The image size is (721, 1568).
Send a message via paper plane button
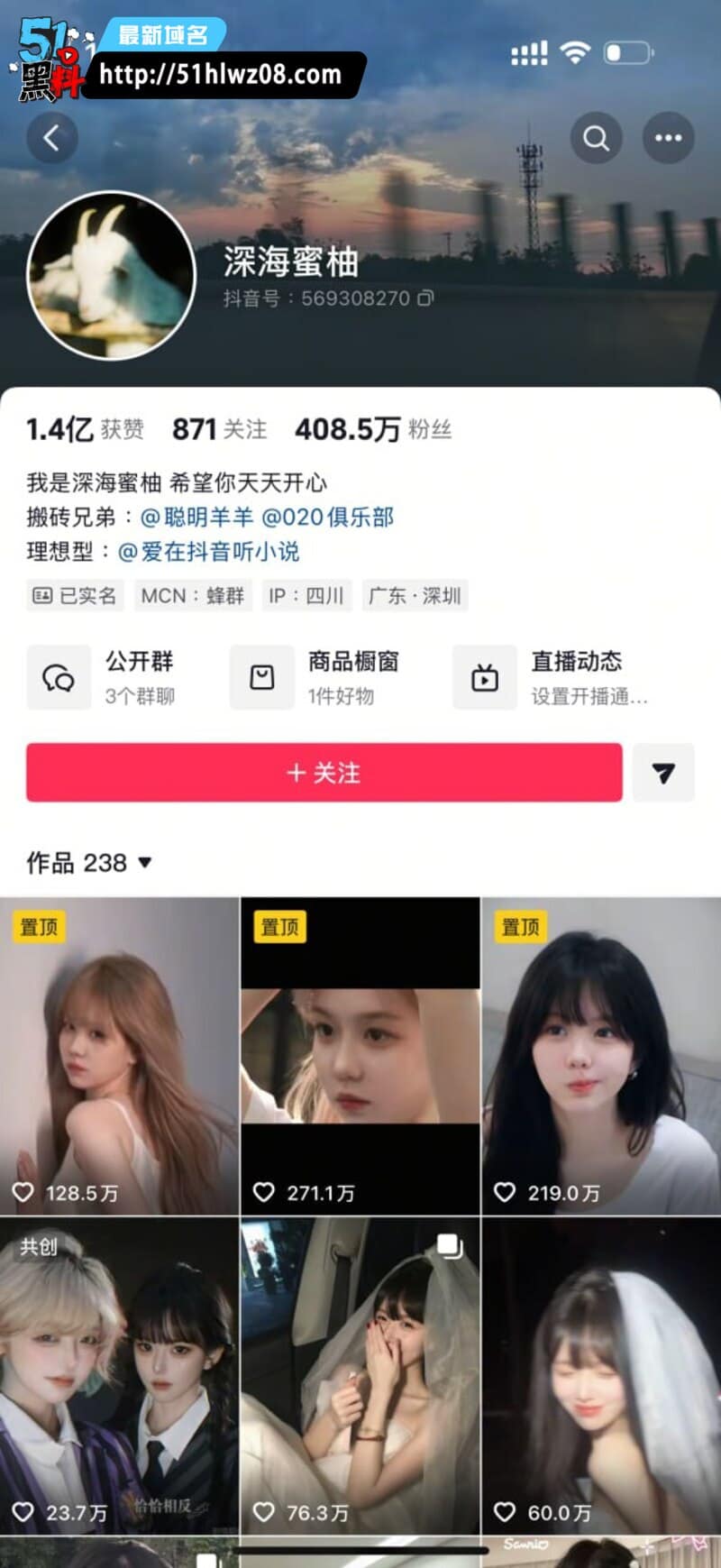tap(663, 773)
